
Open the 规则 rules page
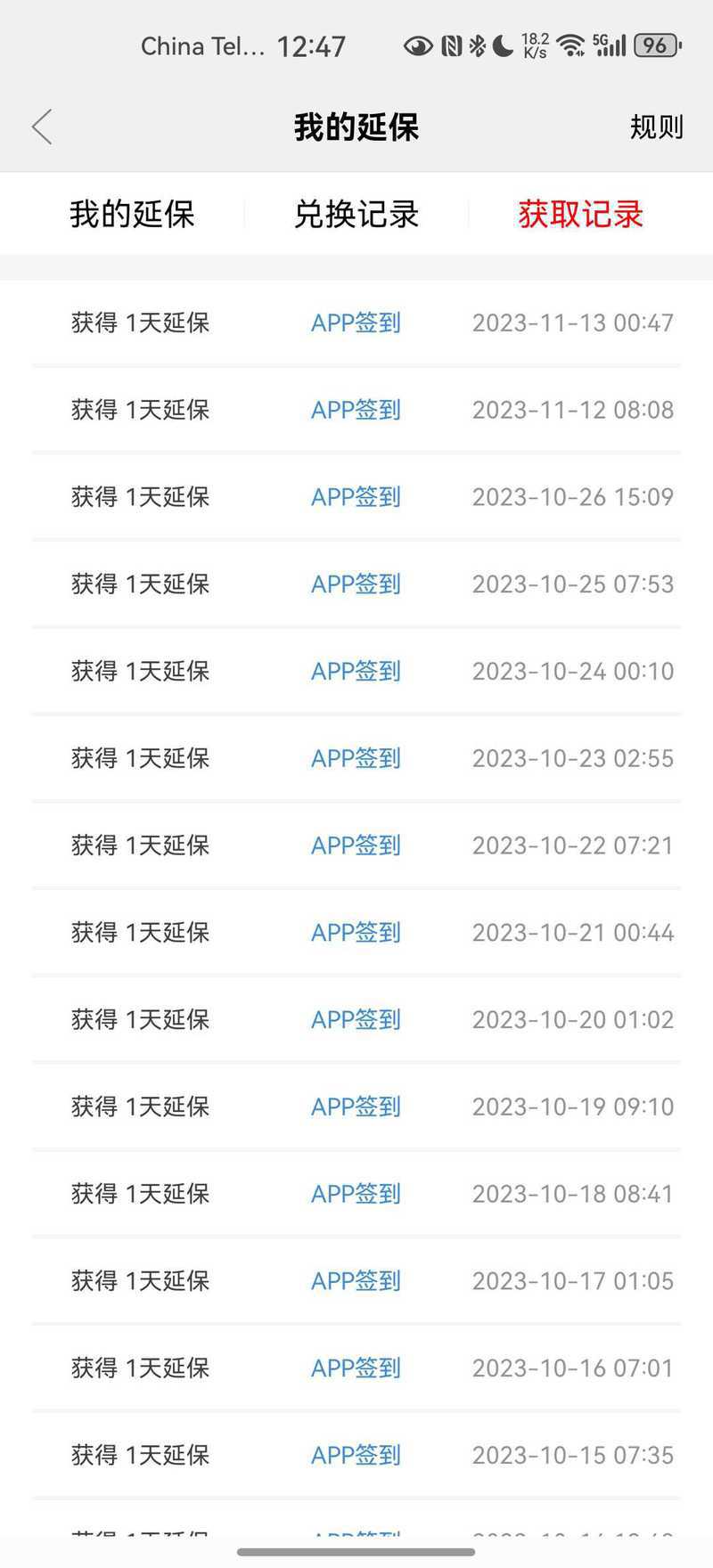pyautogui.click(x=656, y=127)
